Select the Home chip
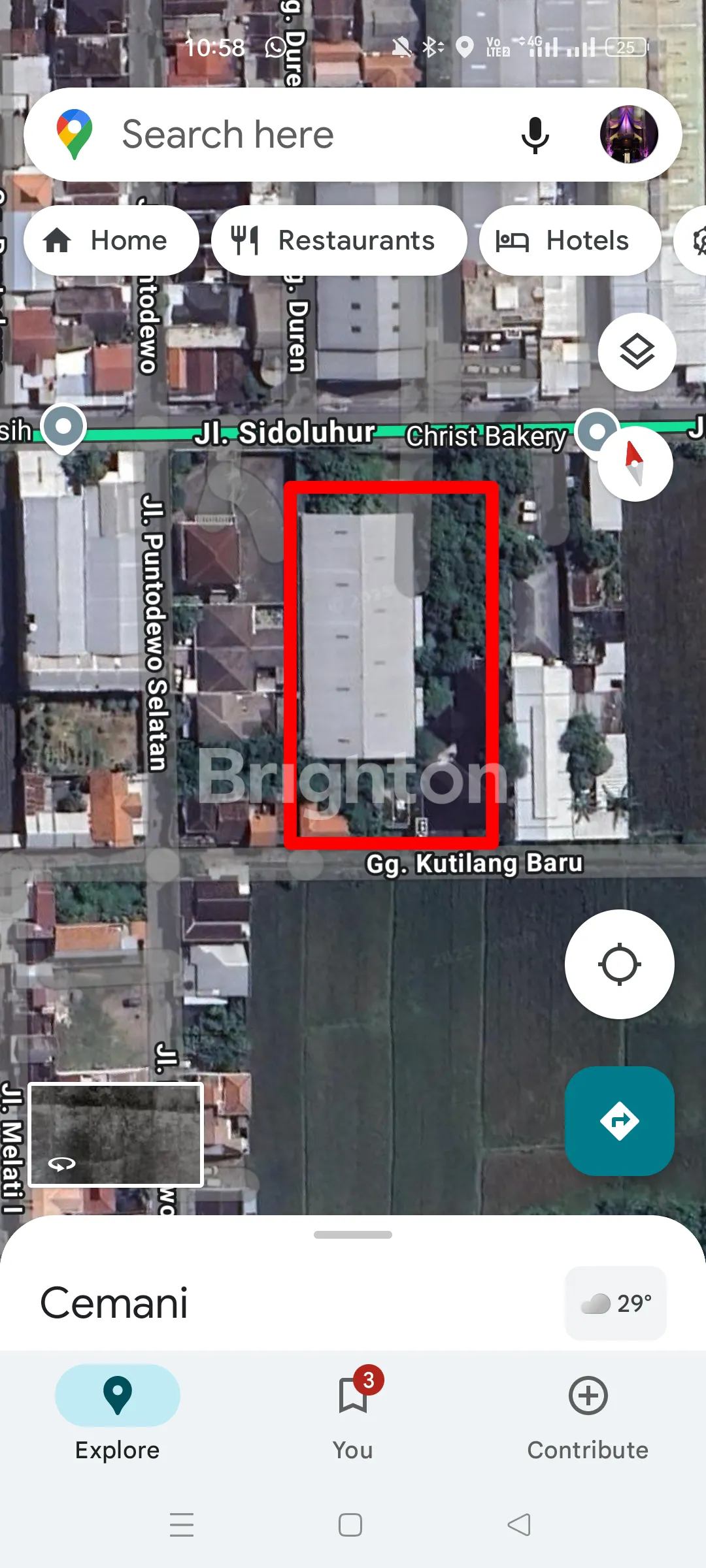The height and width of the screenshot is (1568, 706). click(111, 240)
